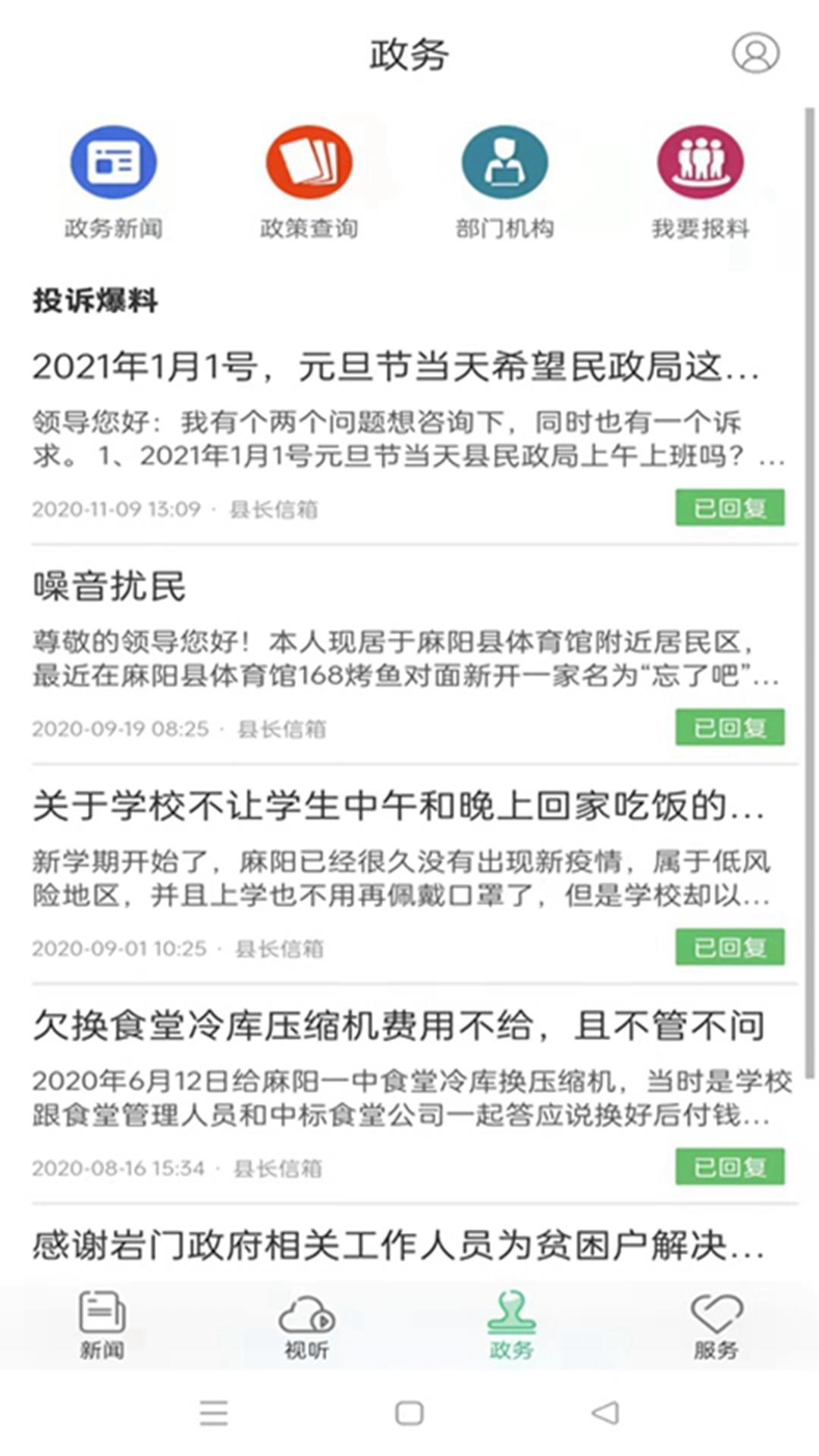Viewport: 819px width, 1456px height.
Task: Go to the system home screen
Action: coord(409,1413)
